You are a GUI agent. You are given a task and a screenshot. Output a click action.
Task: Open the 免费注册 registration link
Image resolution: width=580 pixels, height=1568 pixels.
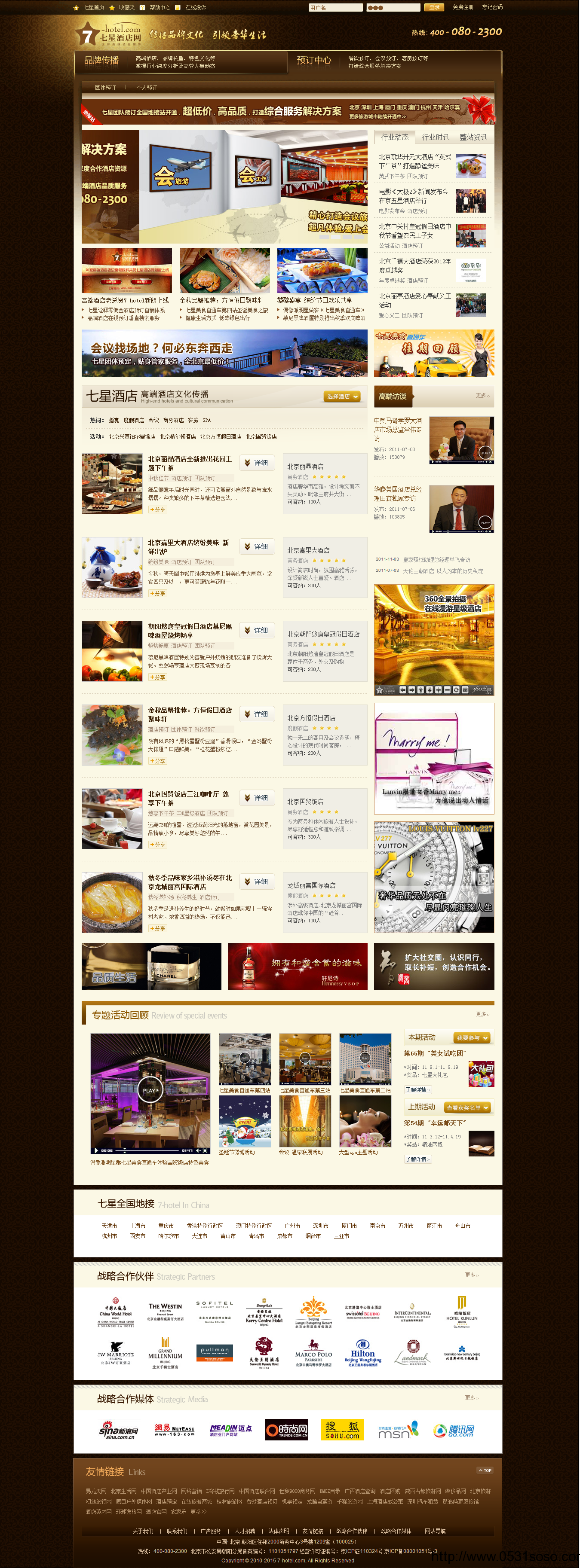click(463, 8)
